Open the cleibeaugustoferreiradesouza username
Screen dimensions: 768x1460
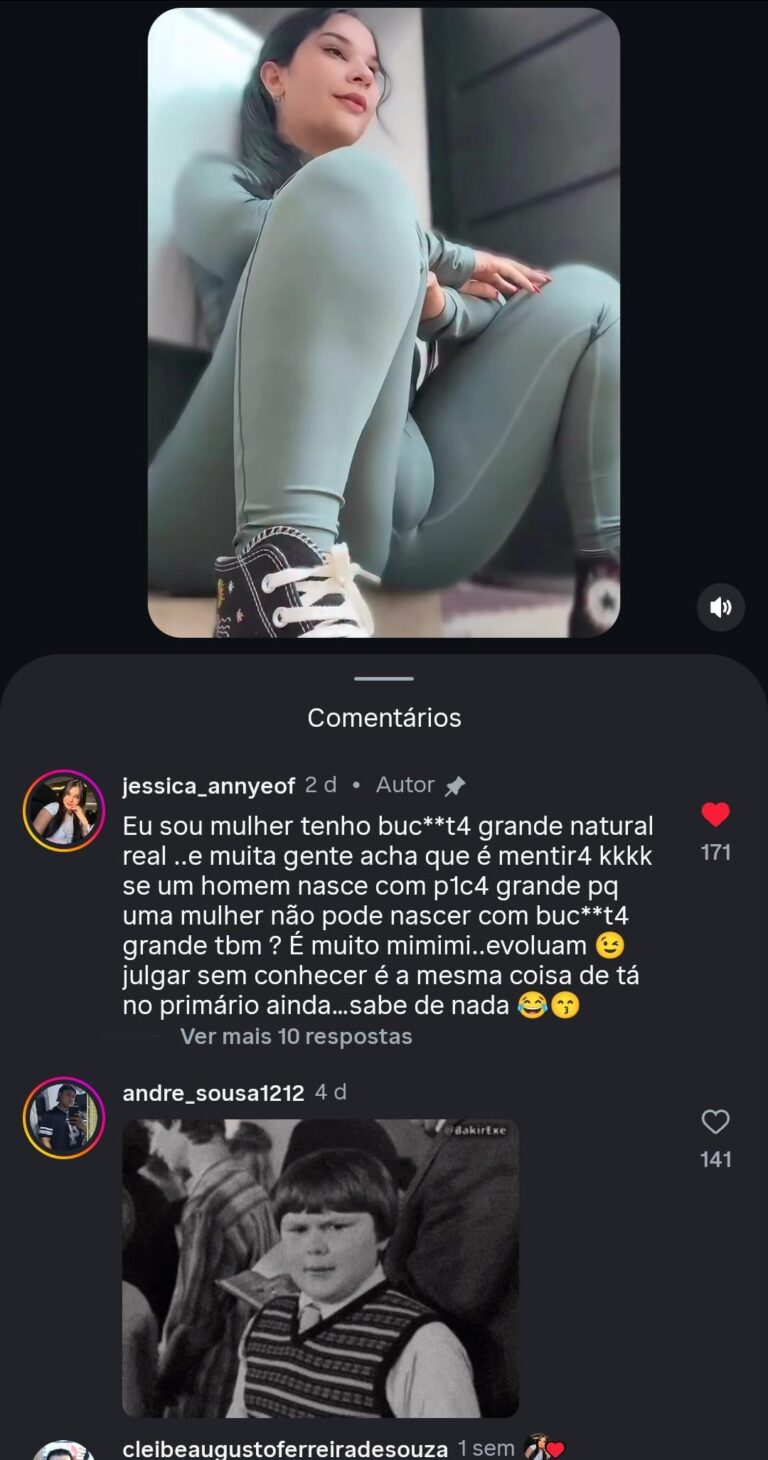[285, 1449]
